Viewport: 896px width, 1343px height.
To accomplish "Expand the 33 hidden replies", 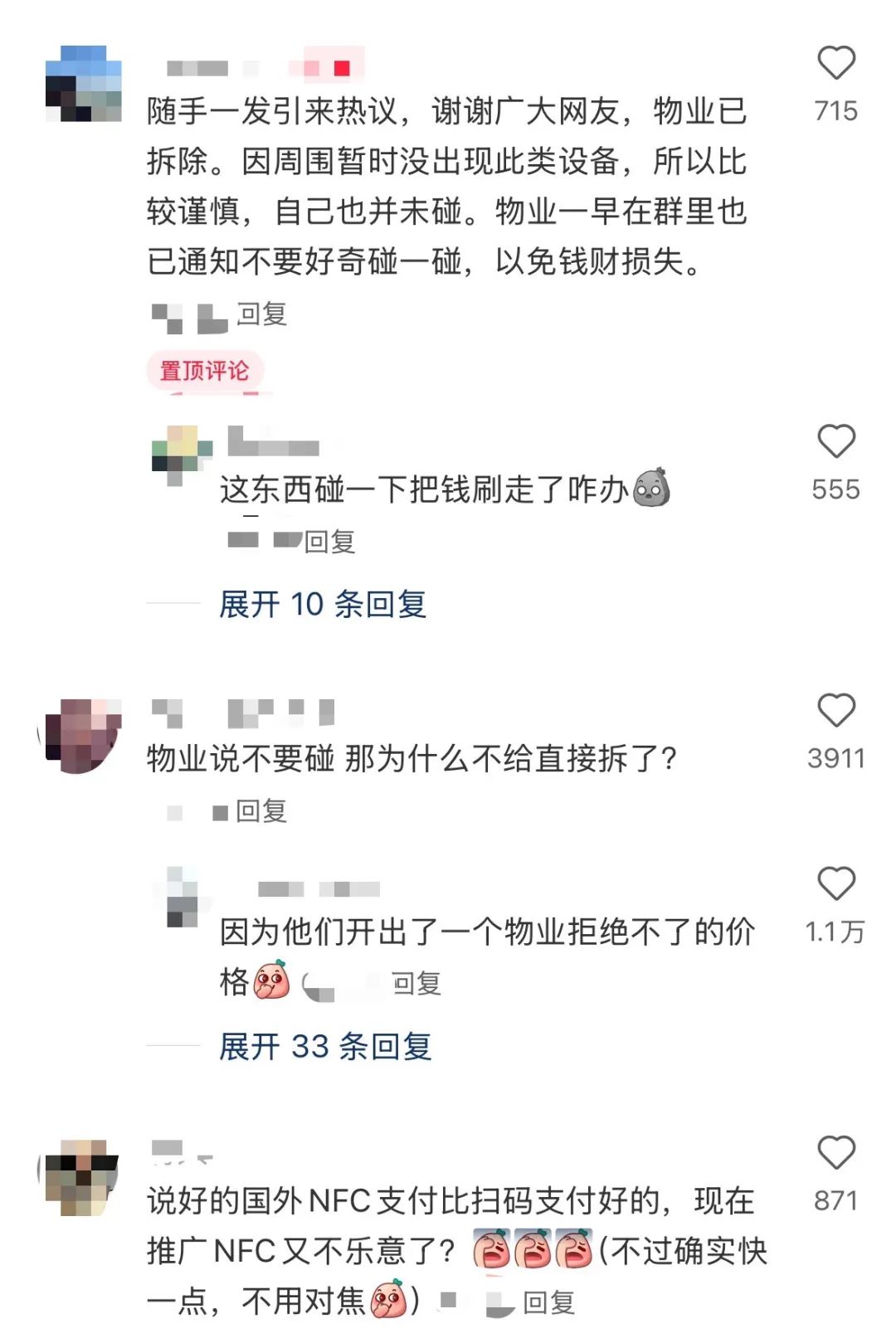I will 325,1046.
